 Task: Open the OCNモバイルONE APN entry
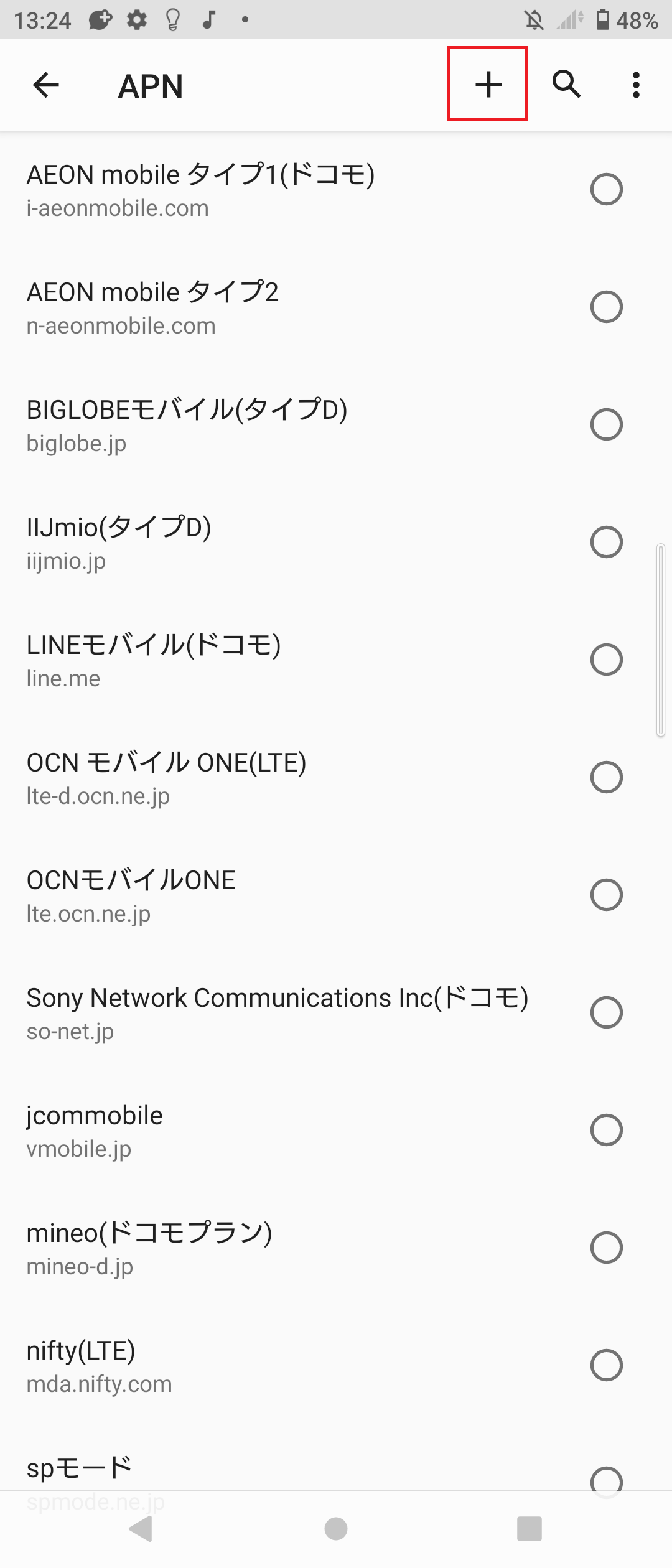tap(249, 895)
